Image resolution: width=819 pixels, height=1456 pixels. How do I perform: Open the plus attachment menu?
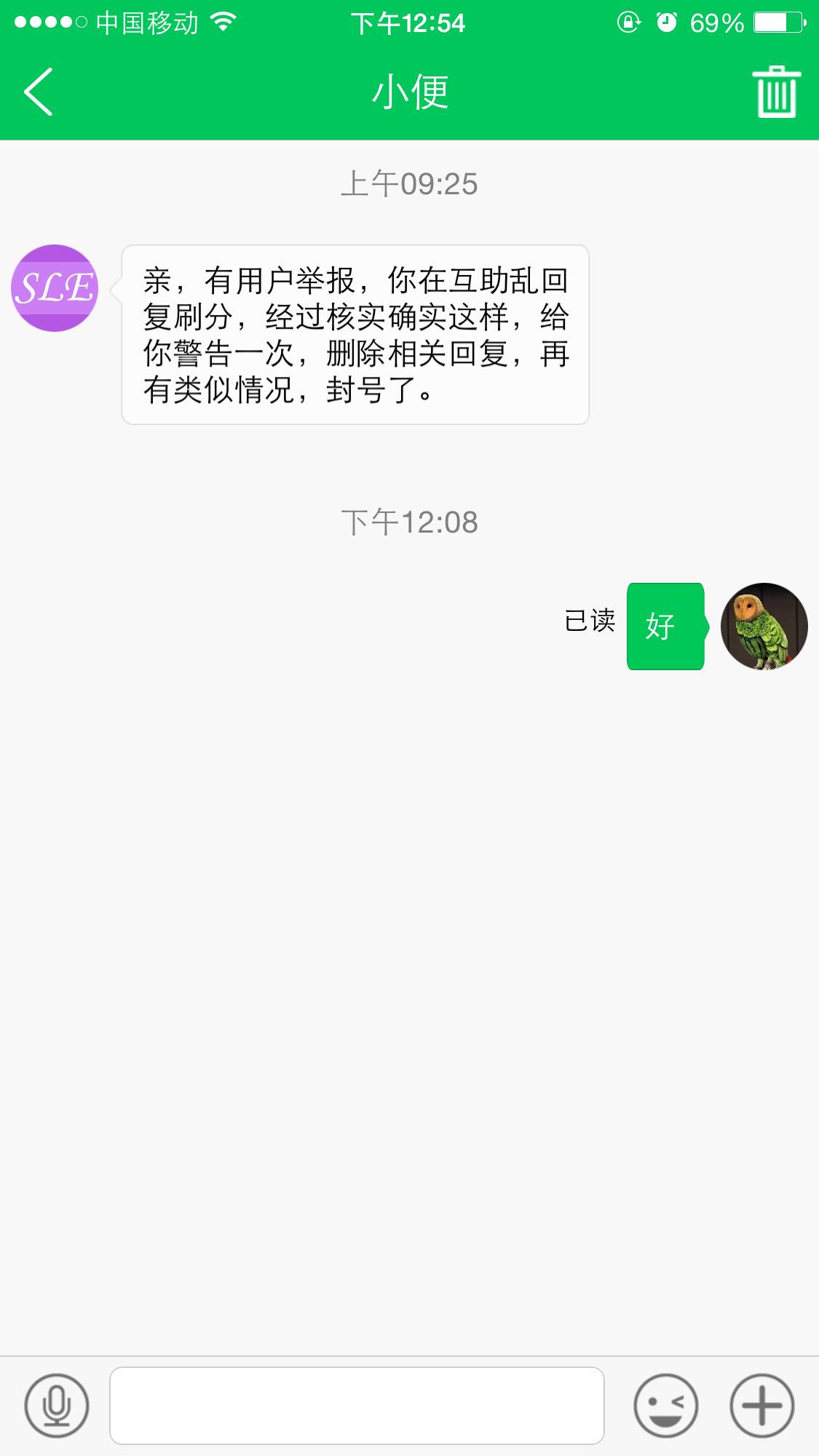point(761,1406)
